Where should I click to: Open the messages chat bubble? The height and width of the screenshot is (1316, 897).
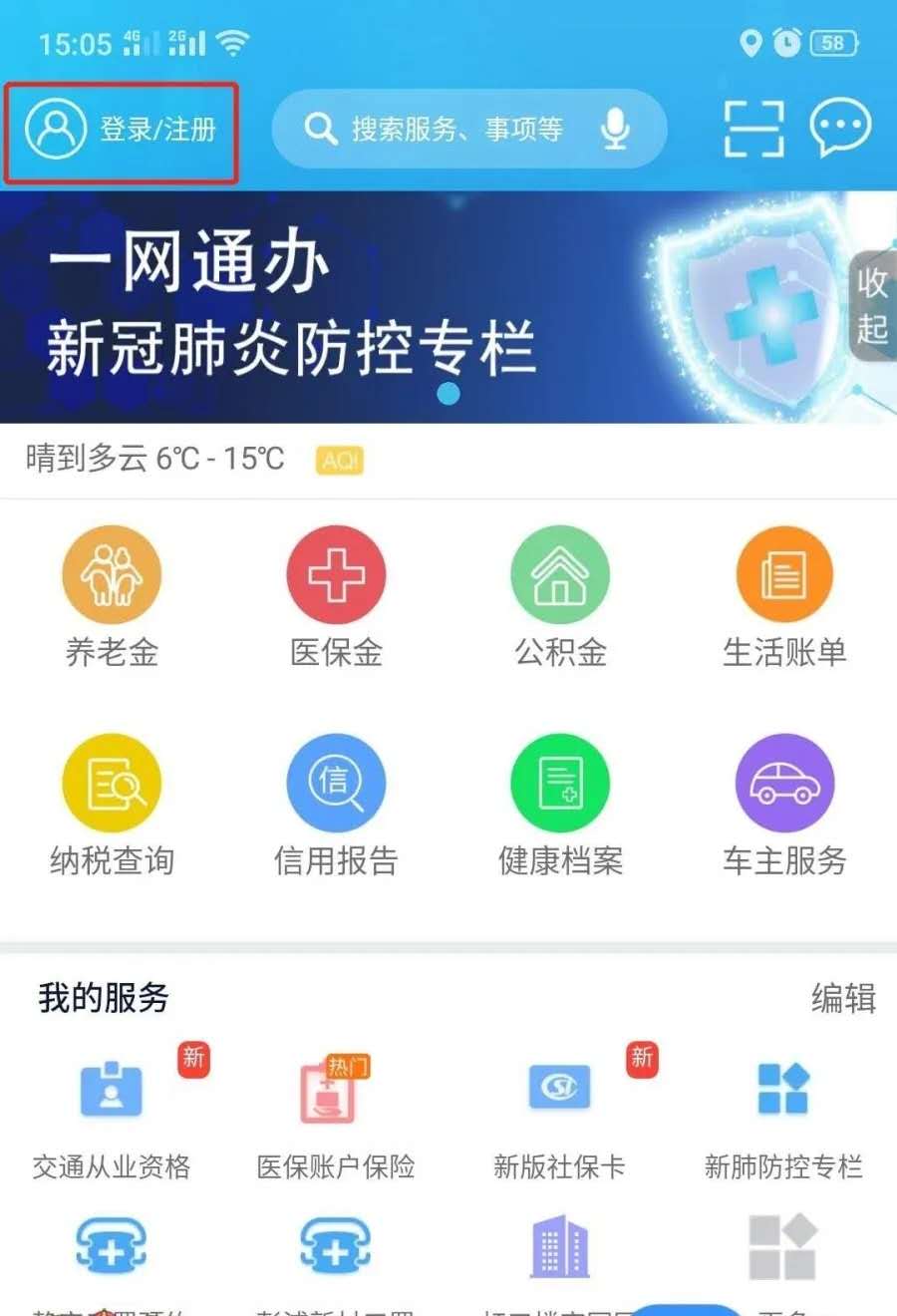(840, 129)
